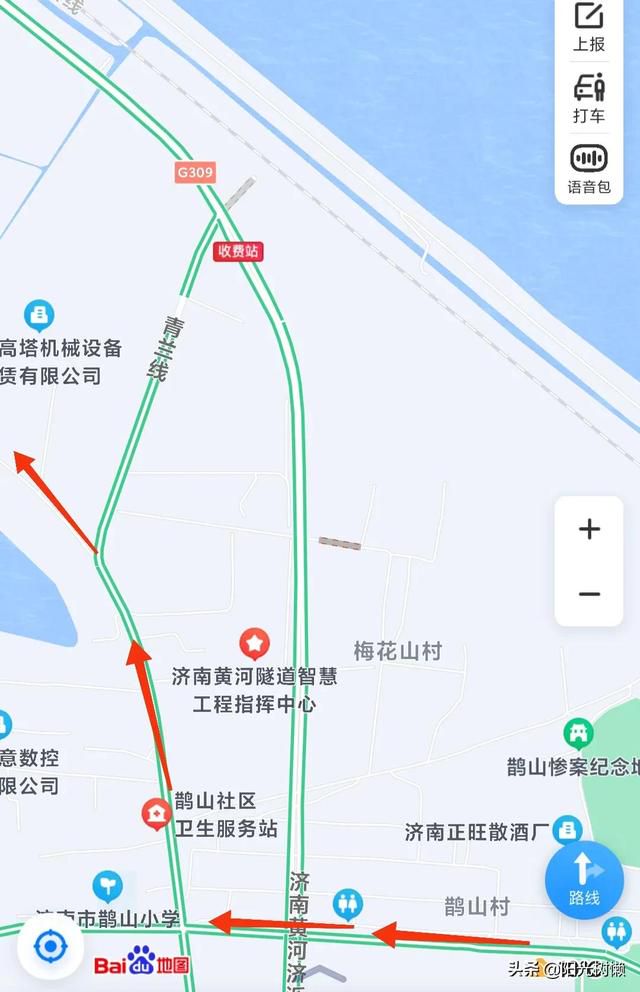Zoom out with the minus button
Image resolution: width=640 pixels, height=992 pixels.
click(589, 594)
